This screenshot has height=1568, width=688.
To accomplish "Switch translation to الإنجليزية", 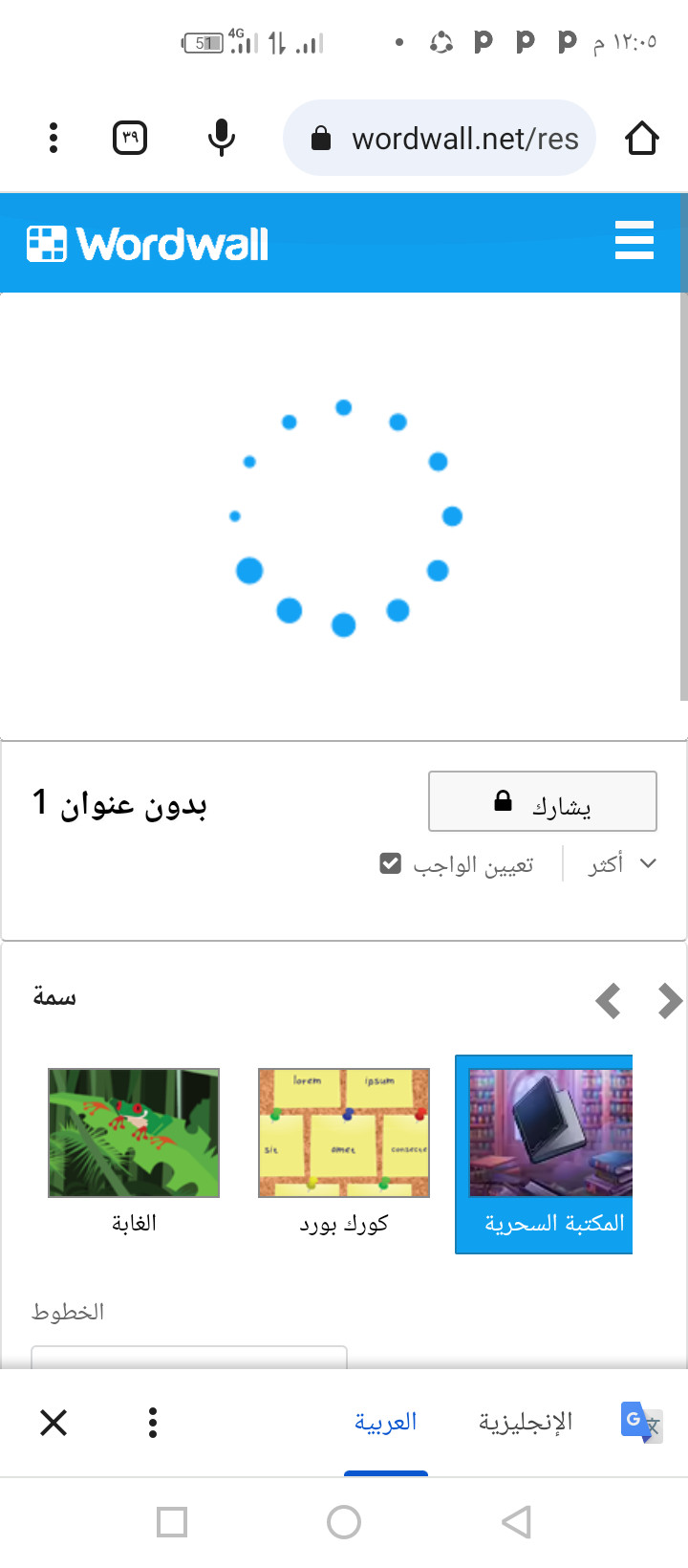I will (525, 1423).
